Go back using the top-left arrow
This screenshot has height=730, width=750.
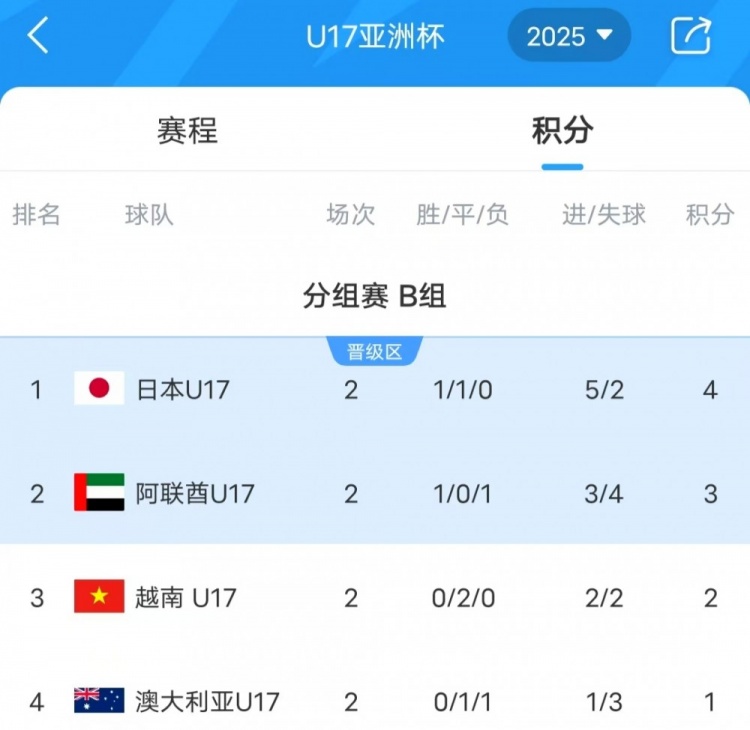tap(38, 36)
